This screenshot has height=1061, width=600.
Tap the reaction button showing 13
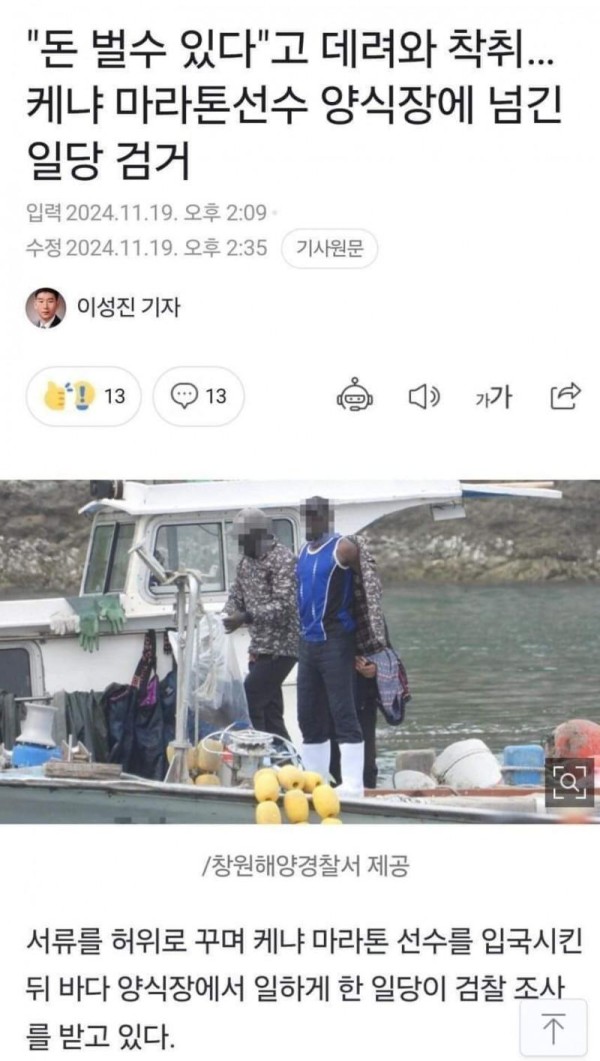pos(83,396)
